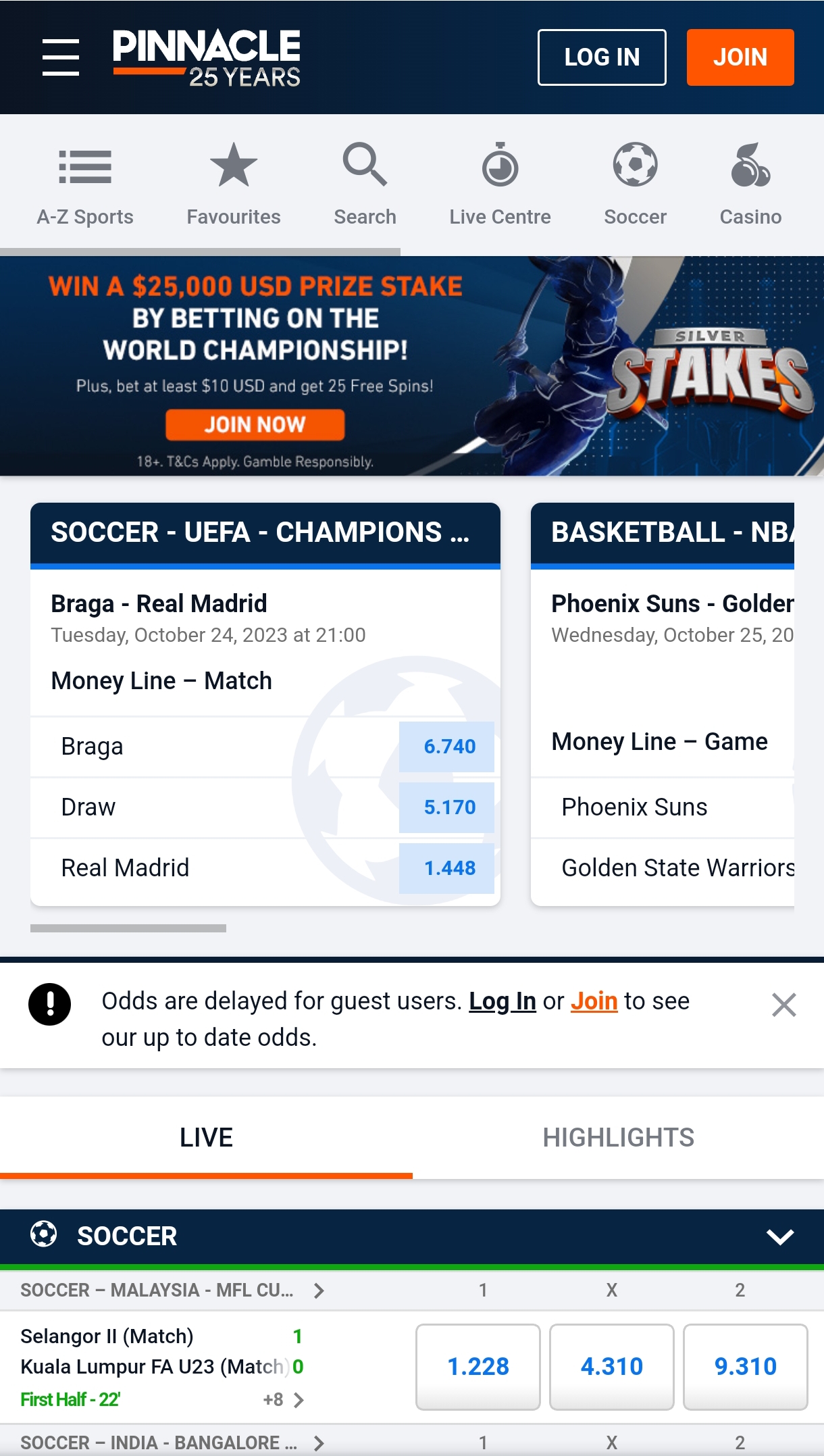Select Braga odds 6.740
Screen dimensions: 824x1456
[447, 747]
